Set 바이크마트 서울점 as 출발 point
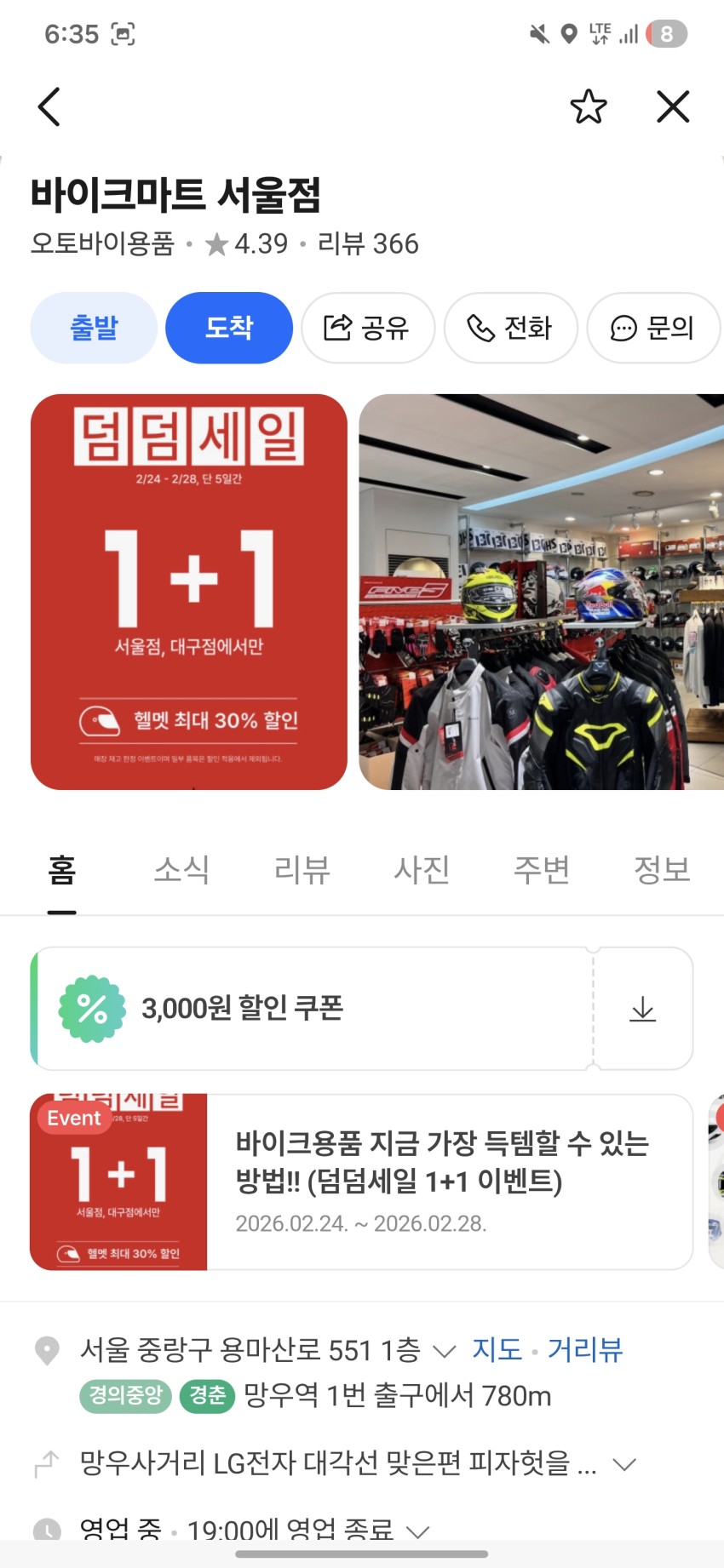724x1568 pixels. [x=94, y=328]
